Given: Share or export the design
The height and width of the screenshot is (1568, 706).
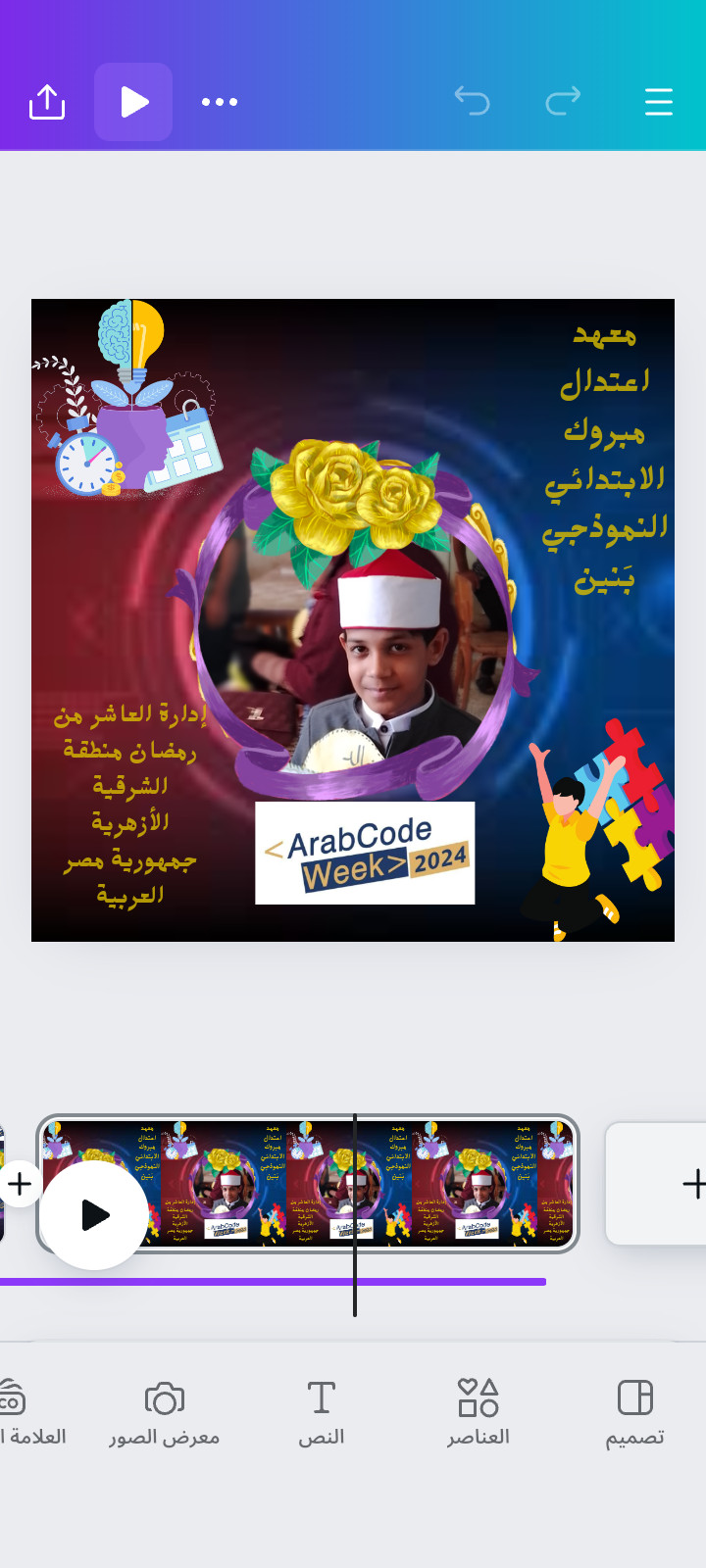Looking at the screenshot, I should click(x=47, y=102).
